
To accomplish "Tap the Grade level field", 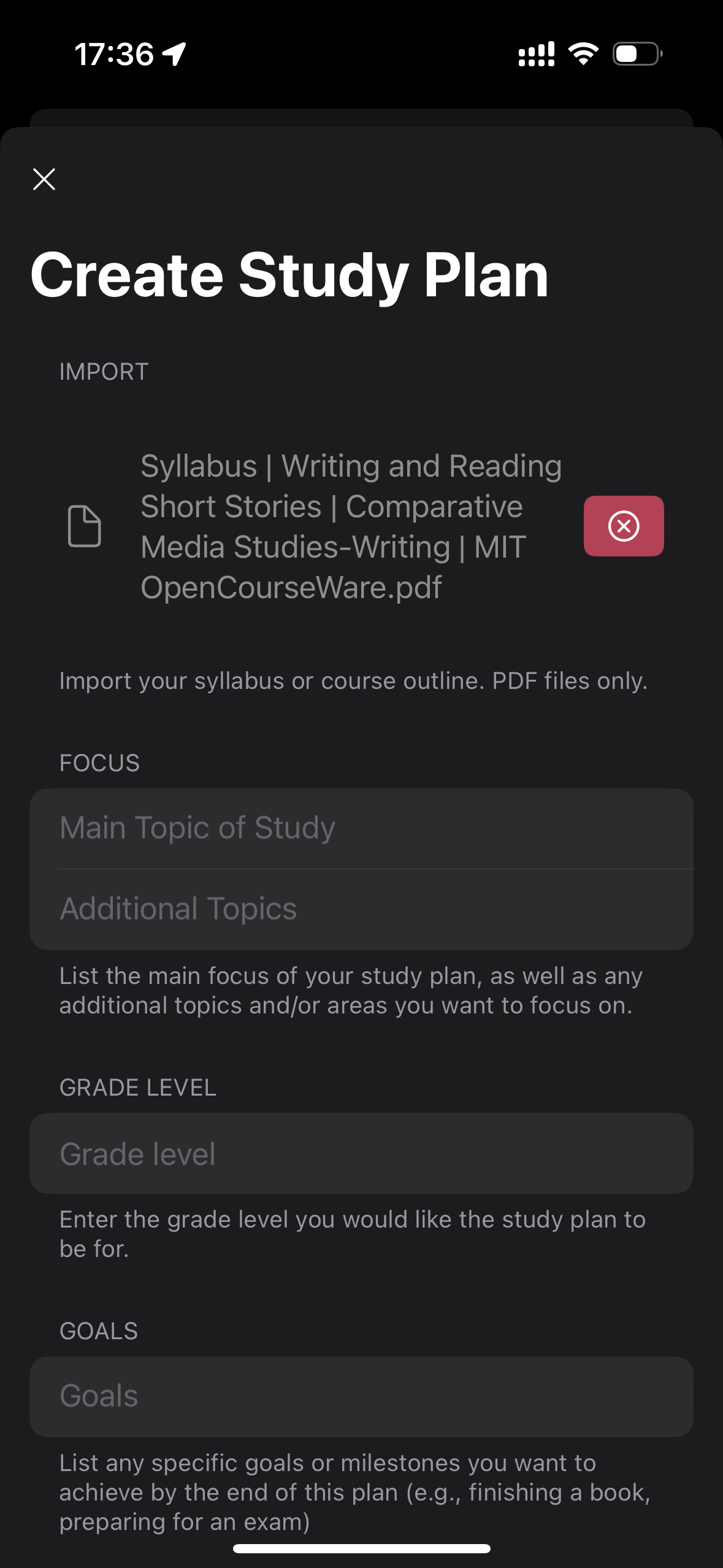I will [x=362, y=1154].
